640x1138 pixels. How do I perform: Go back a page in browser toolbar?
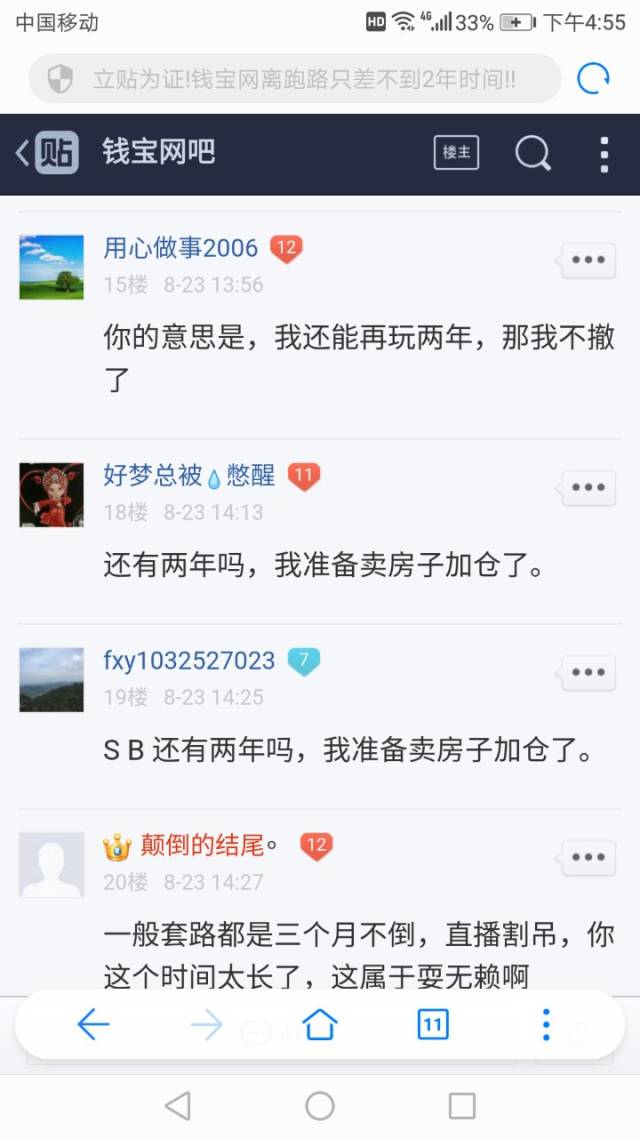[93, 1024]
